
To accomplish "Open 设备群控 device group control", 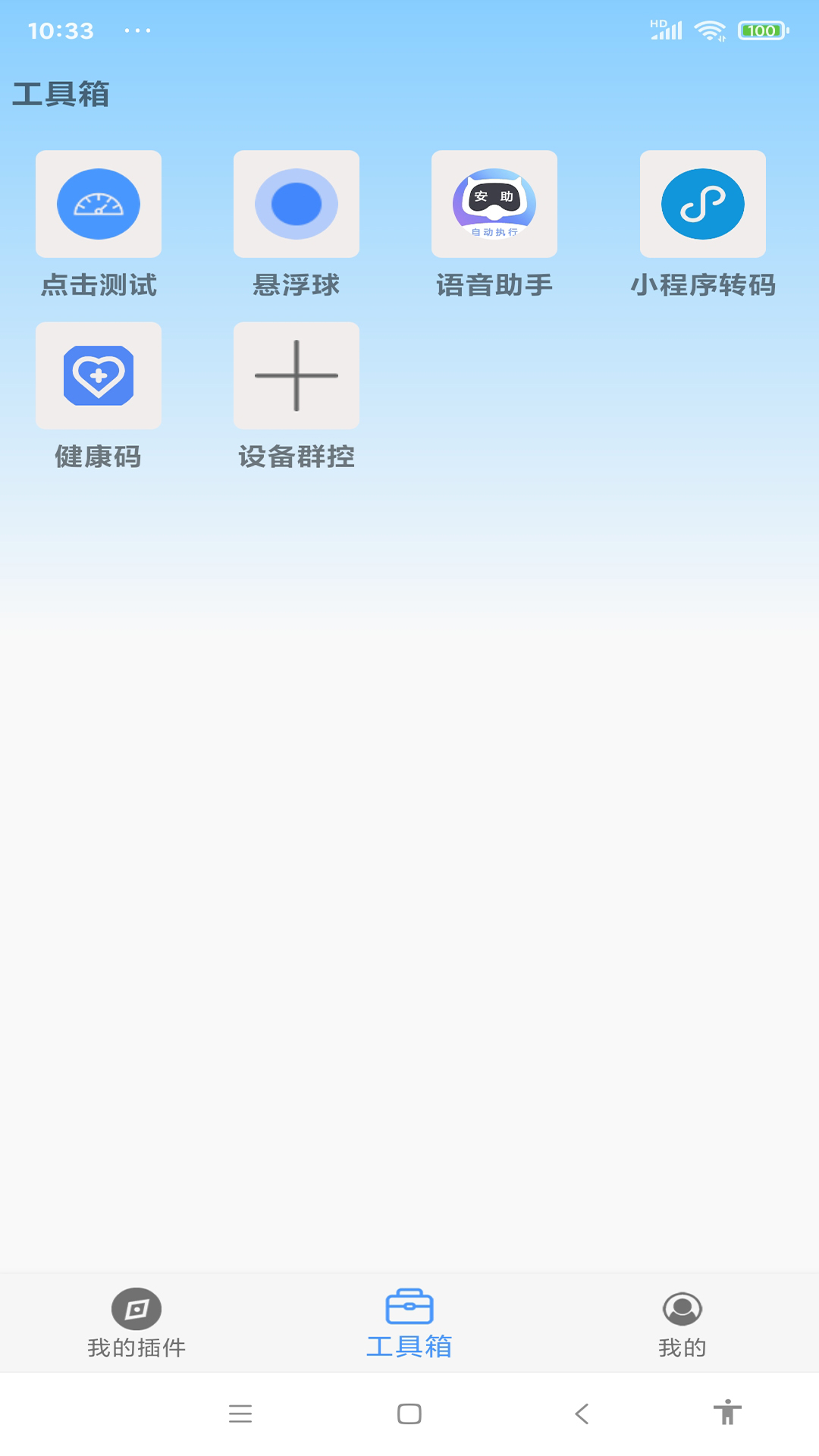I will pos(297,376).
